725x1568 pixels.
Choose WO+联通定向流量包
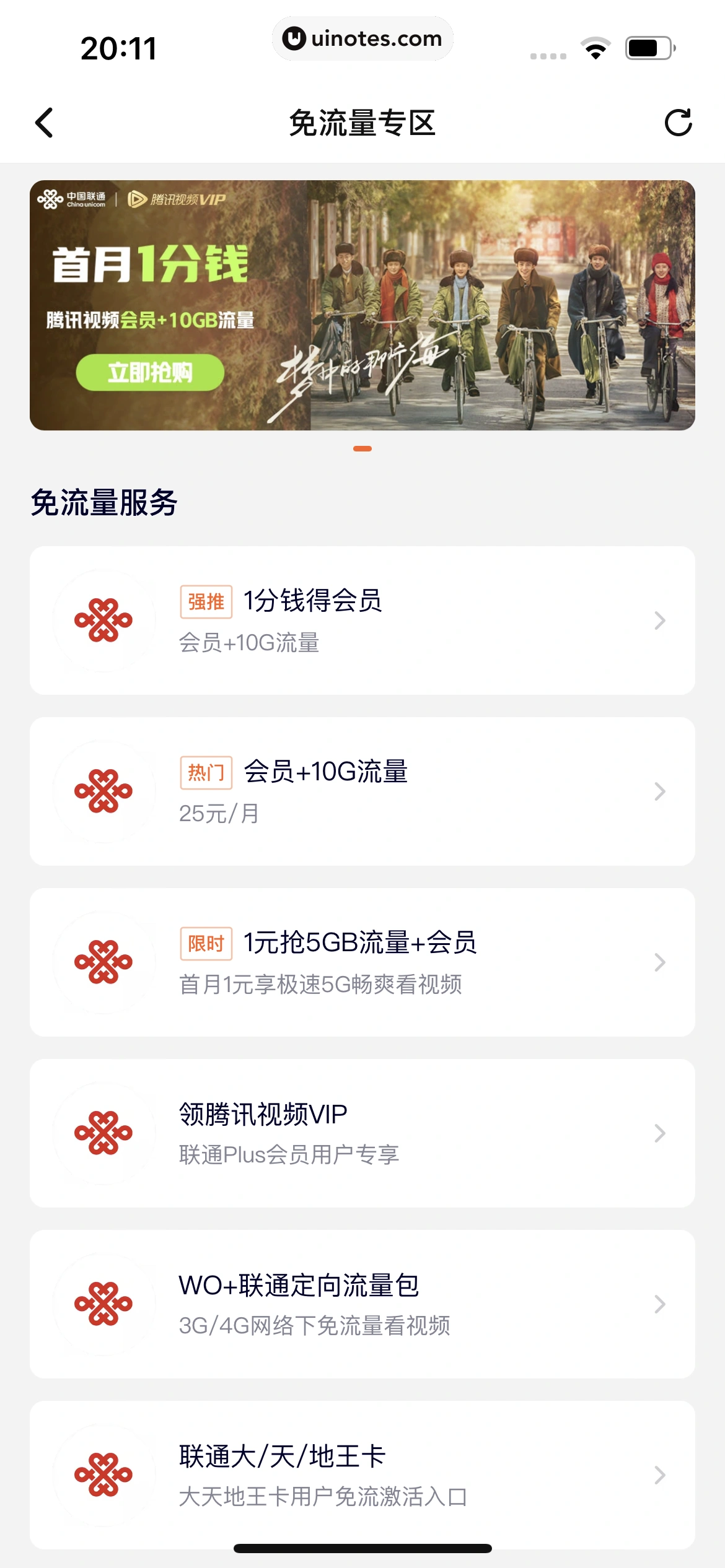coord(362,1304)
